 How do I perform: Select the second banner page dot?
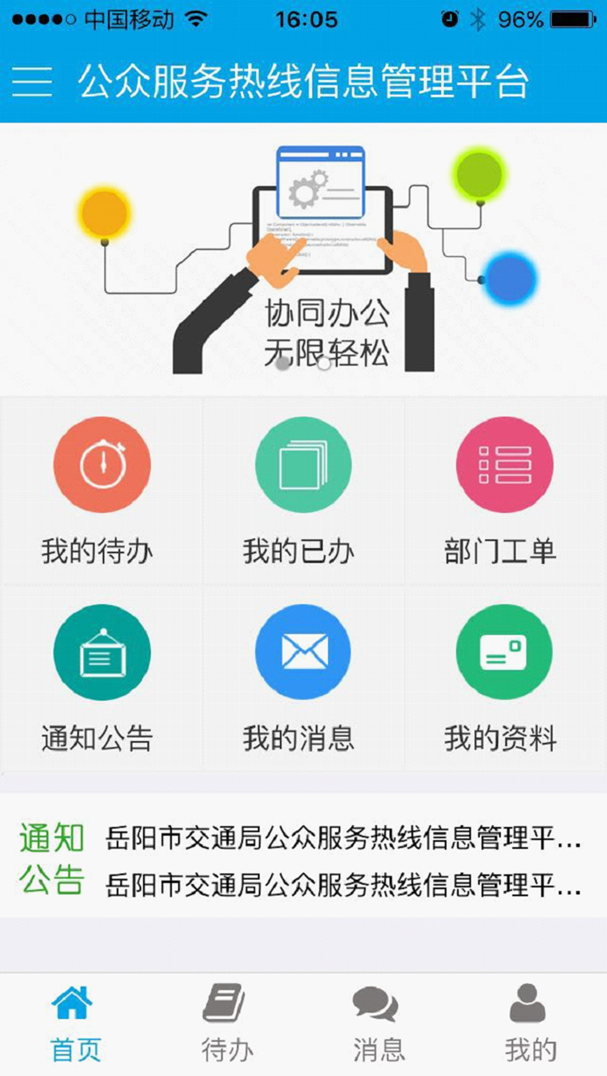324,364
